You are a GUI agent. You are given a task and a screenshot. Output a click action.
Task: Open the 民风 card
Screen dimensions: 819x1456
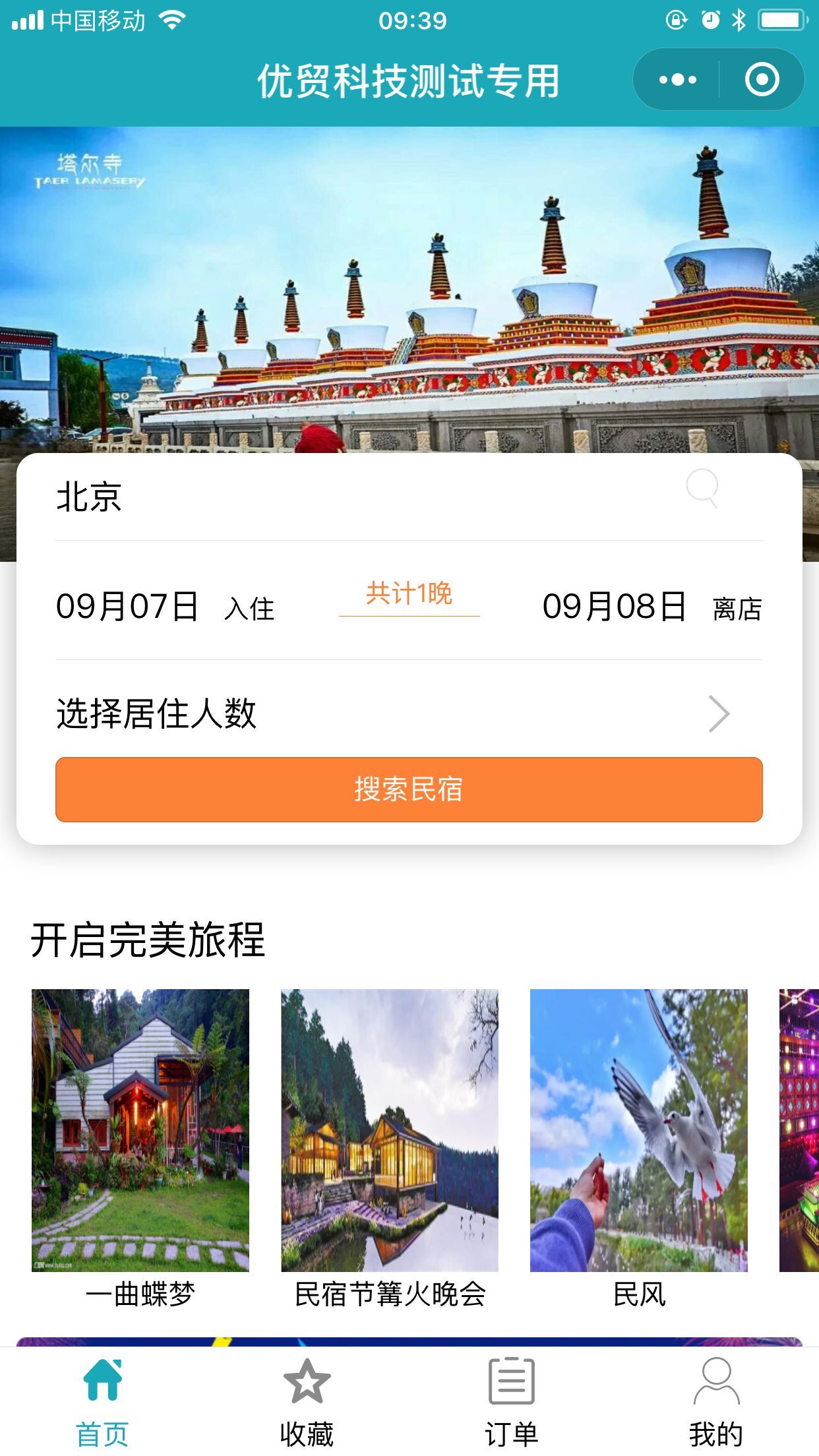coord(639,1130)
